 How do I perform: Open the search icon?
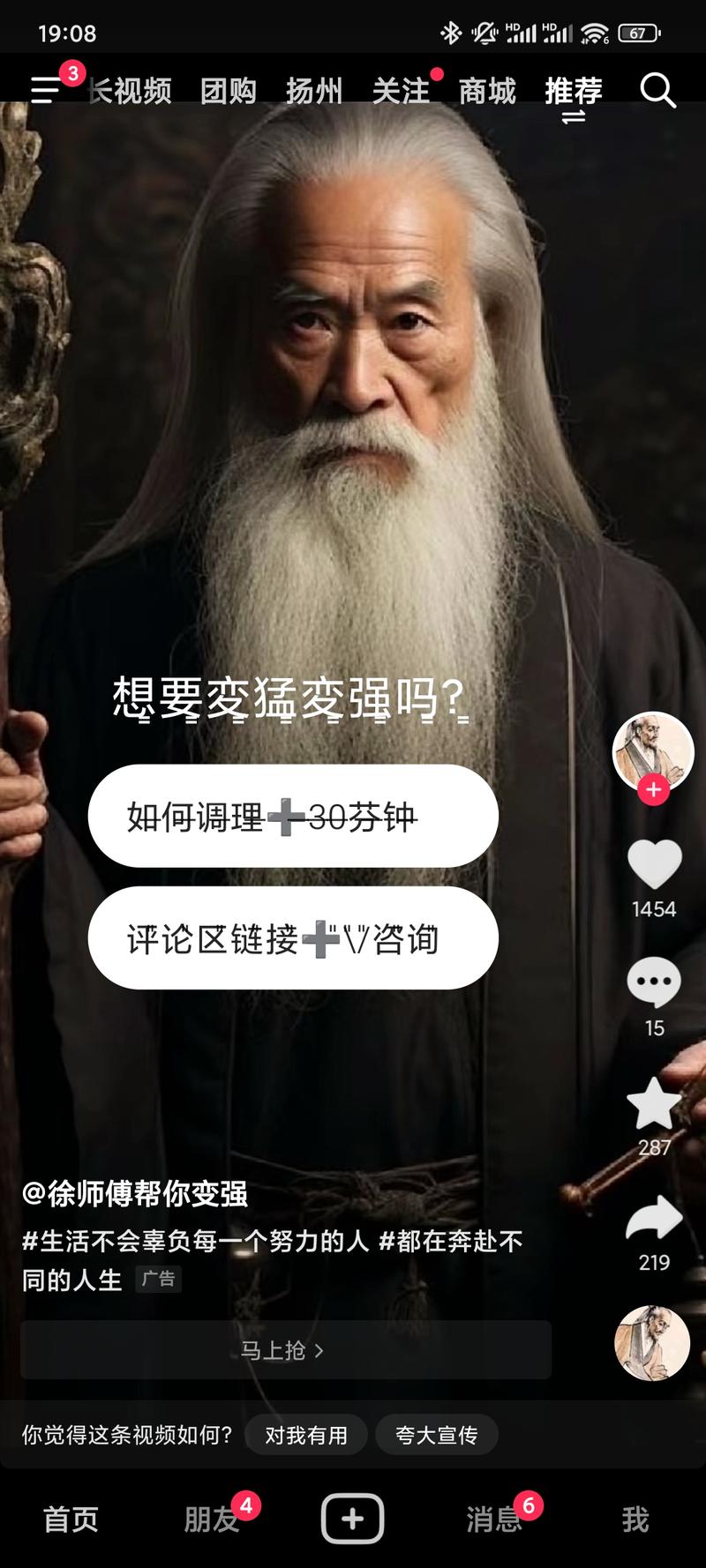pos(657,90)
